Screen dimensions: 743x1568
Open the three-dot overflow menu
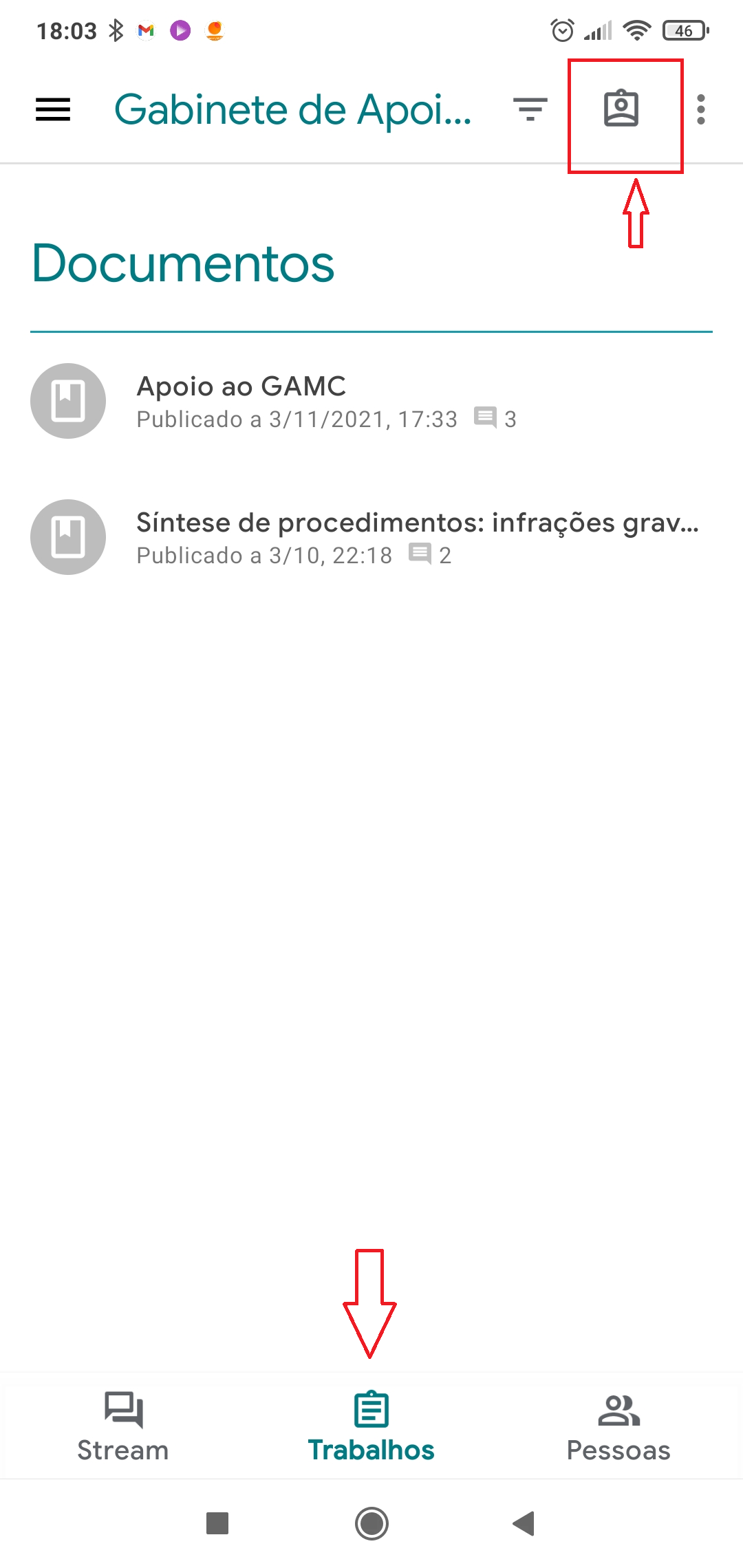(700, 110)
